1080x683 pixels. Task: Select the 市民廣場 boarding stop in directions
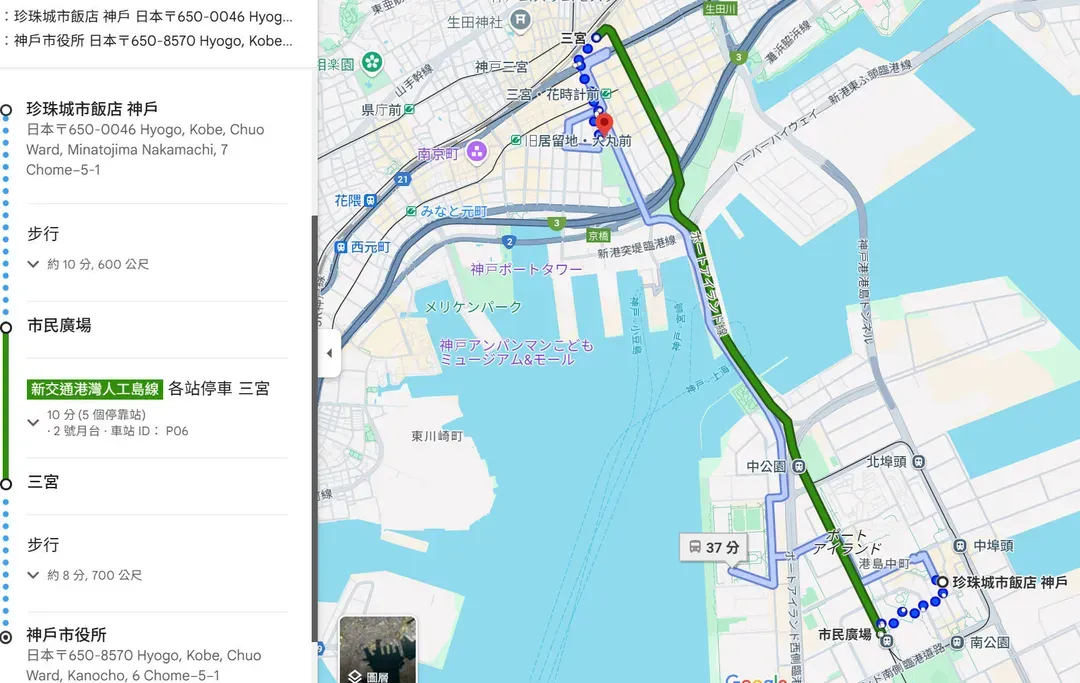point(59,325)
